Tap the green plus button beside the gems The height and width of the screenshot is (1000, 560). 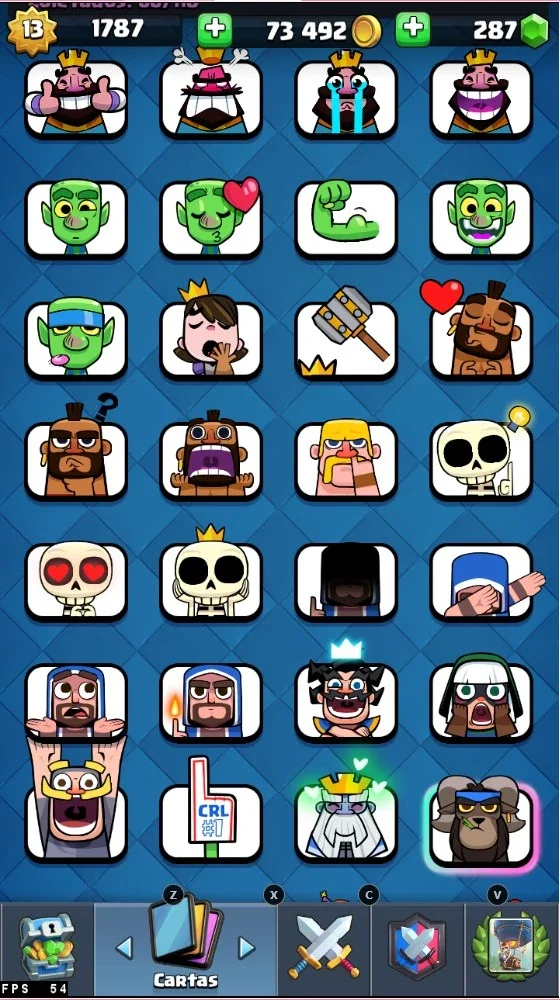click(x=413, y=29)
